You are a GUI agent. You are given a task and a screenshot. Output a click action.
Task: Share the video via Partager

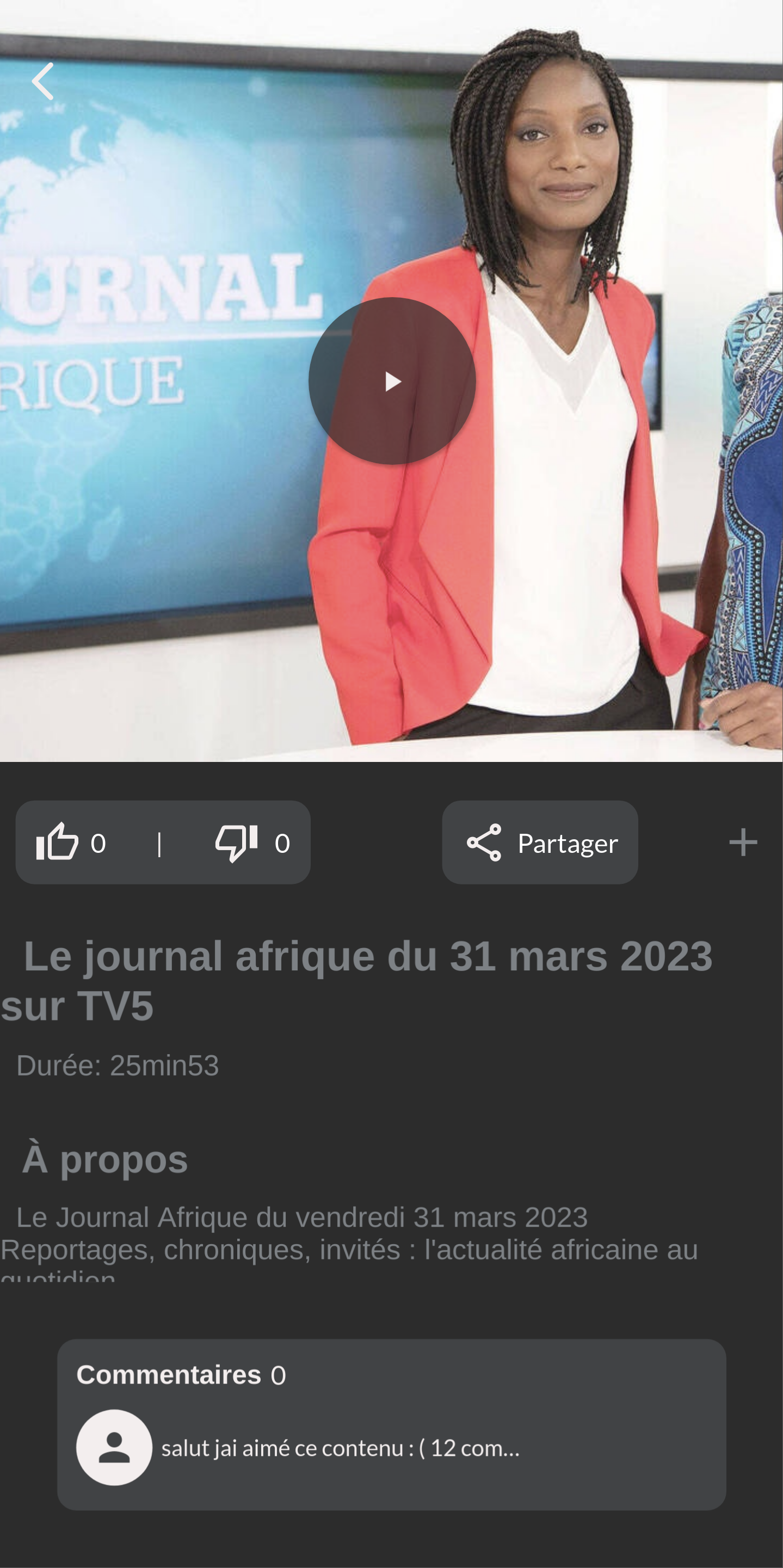[540, 843]
